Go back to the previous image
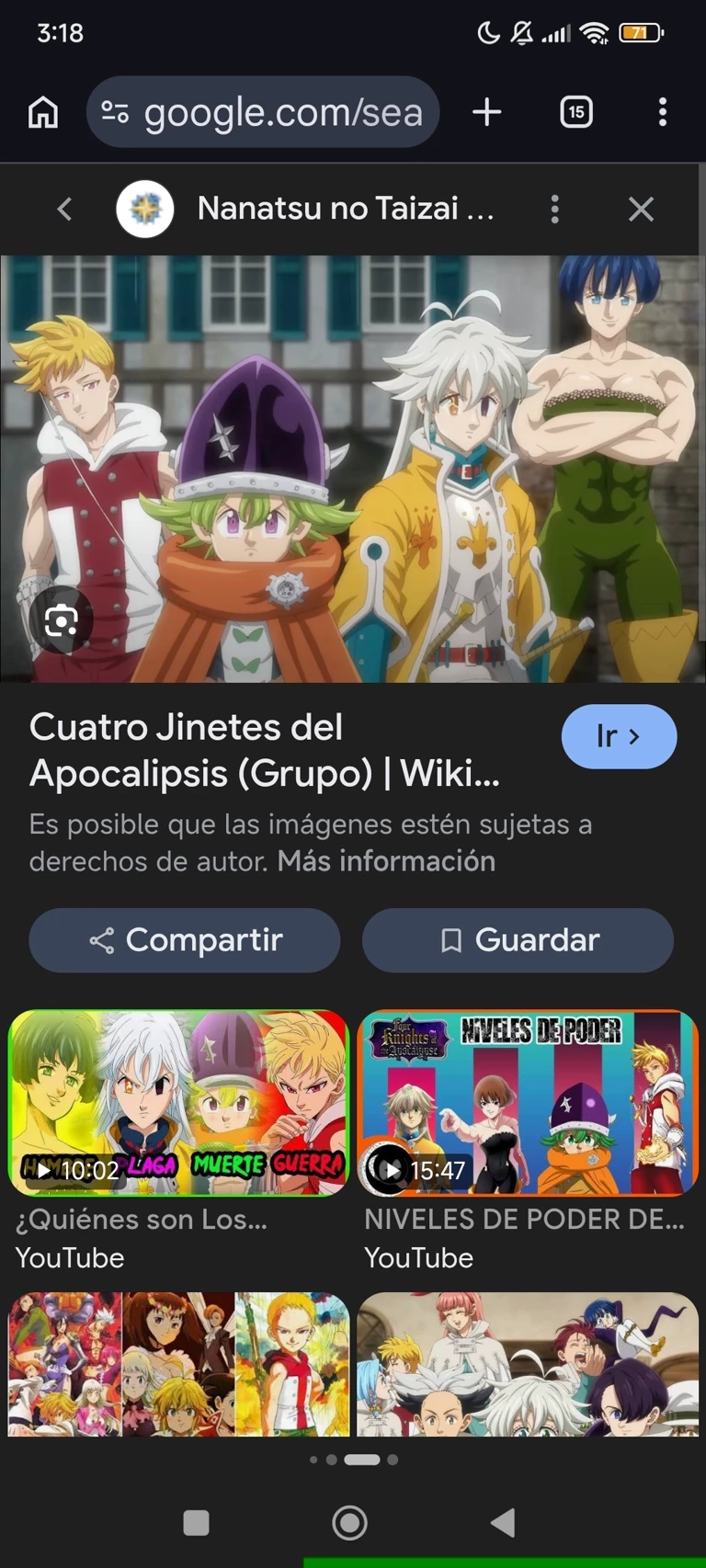This screenshot has width=706, height=1568. [x=64, y=209]
